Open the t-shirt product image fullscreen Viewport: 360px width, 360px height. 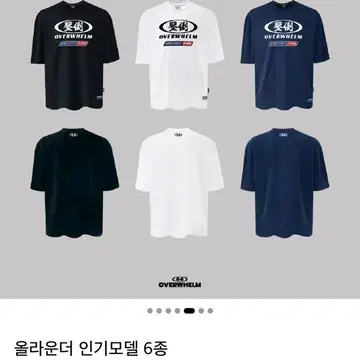click(180, 149)
